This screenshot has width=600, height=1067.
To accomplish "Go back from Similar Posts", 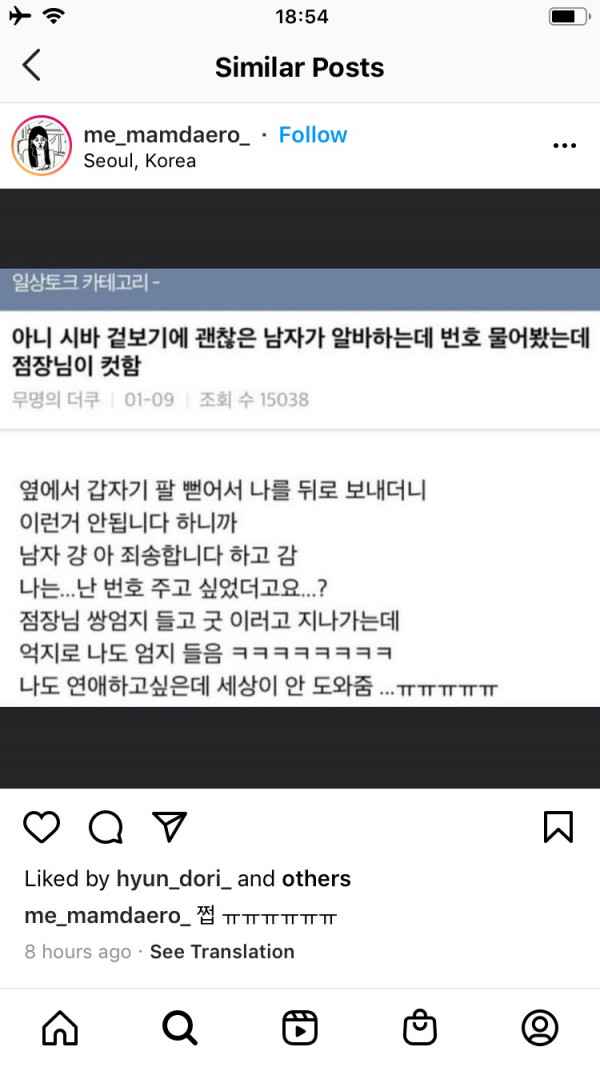I will [x=32, y=66].
